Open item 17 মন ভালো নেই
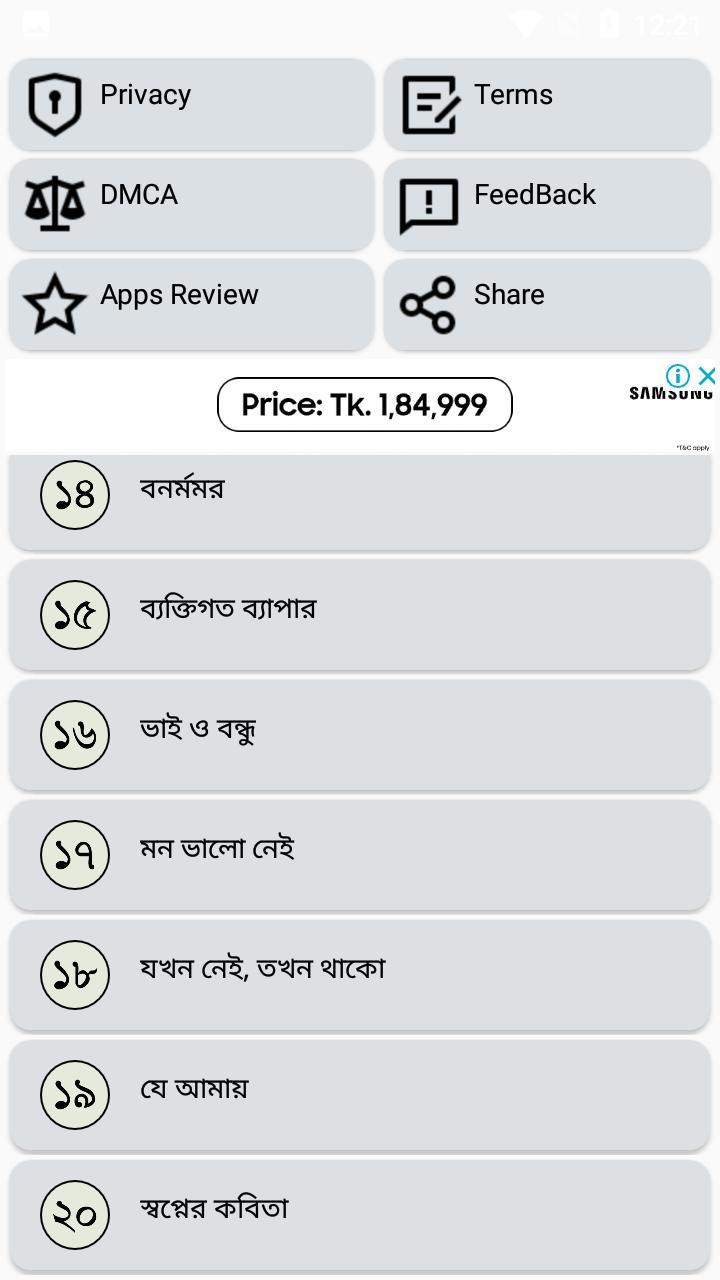The image size is (720, 1280). (x=360, y=855)
